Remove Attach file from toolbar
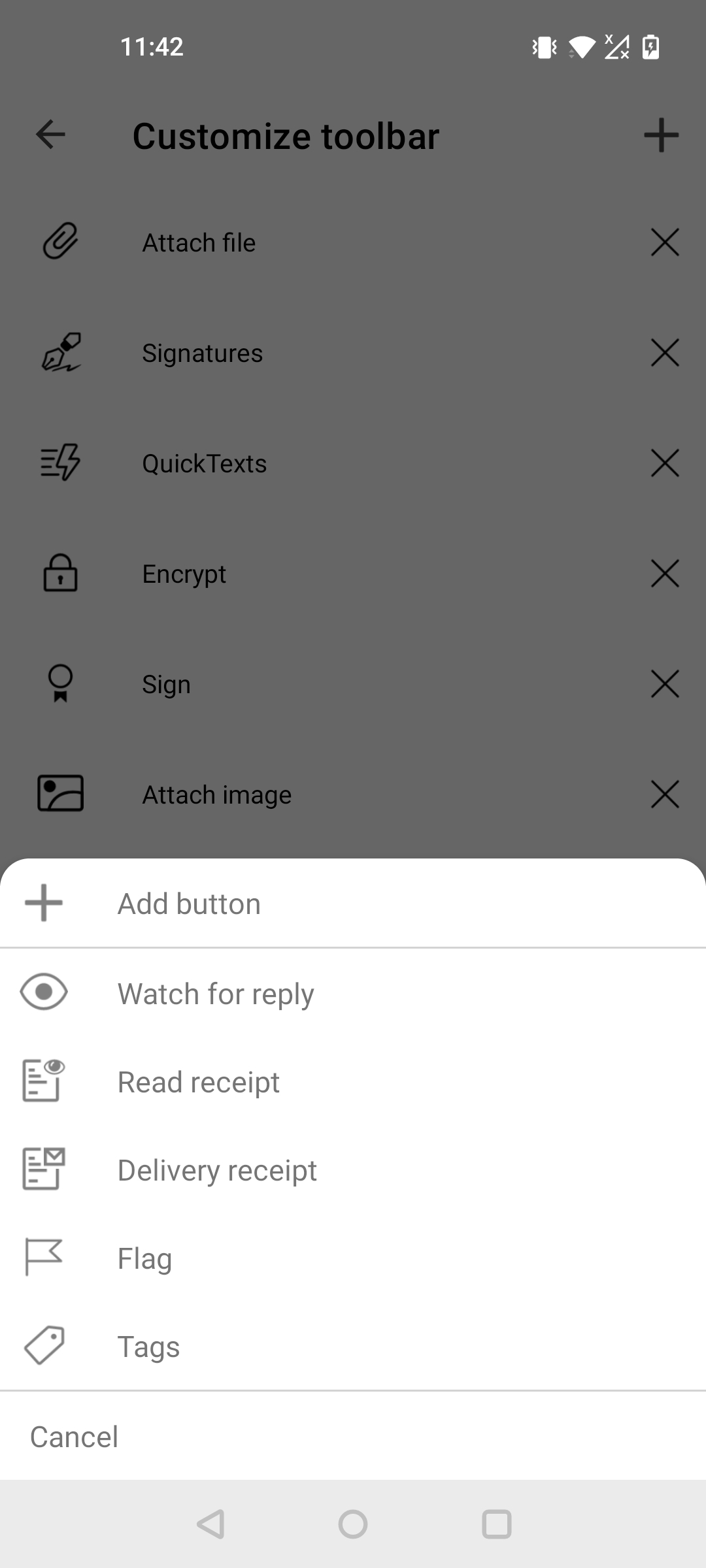This screenshot has height=1568, width=706. [x=665, y=242]
